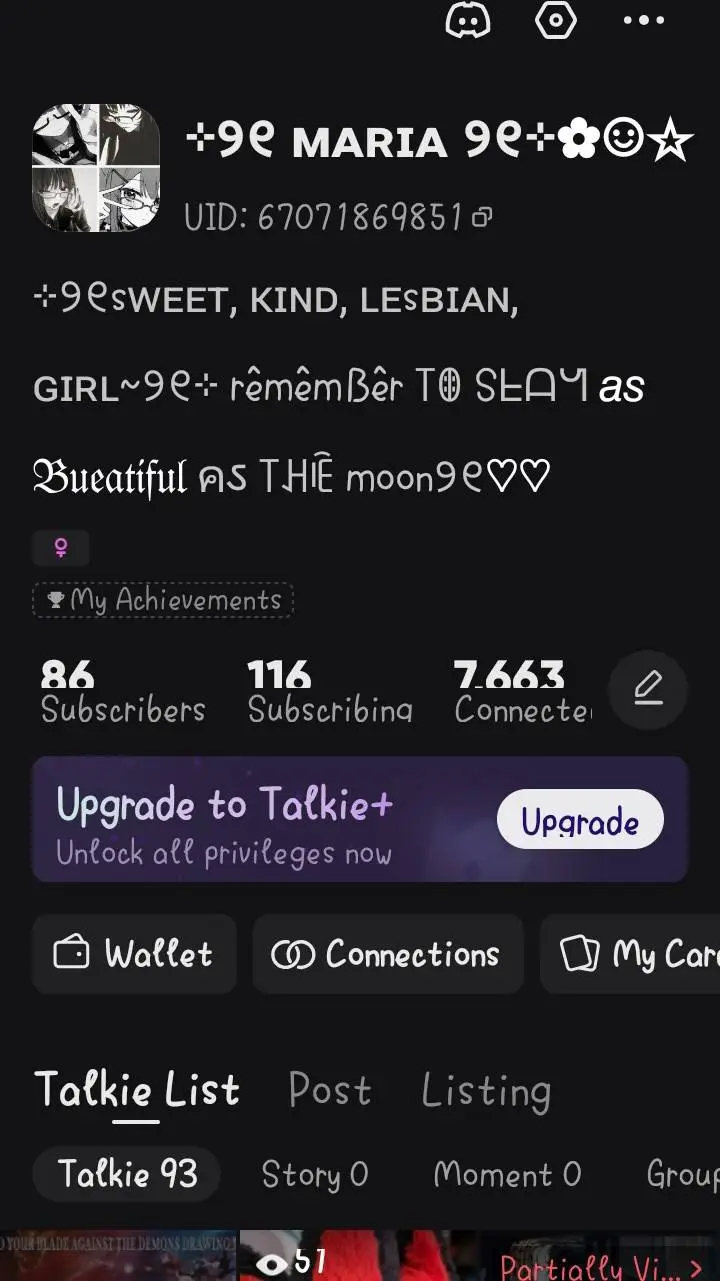Filter by Story 0
Screen dimensions: 720x1281
(315, 1174)
